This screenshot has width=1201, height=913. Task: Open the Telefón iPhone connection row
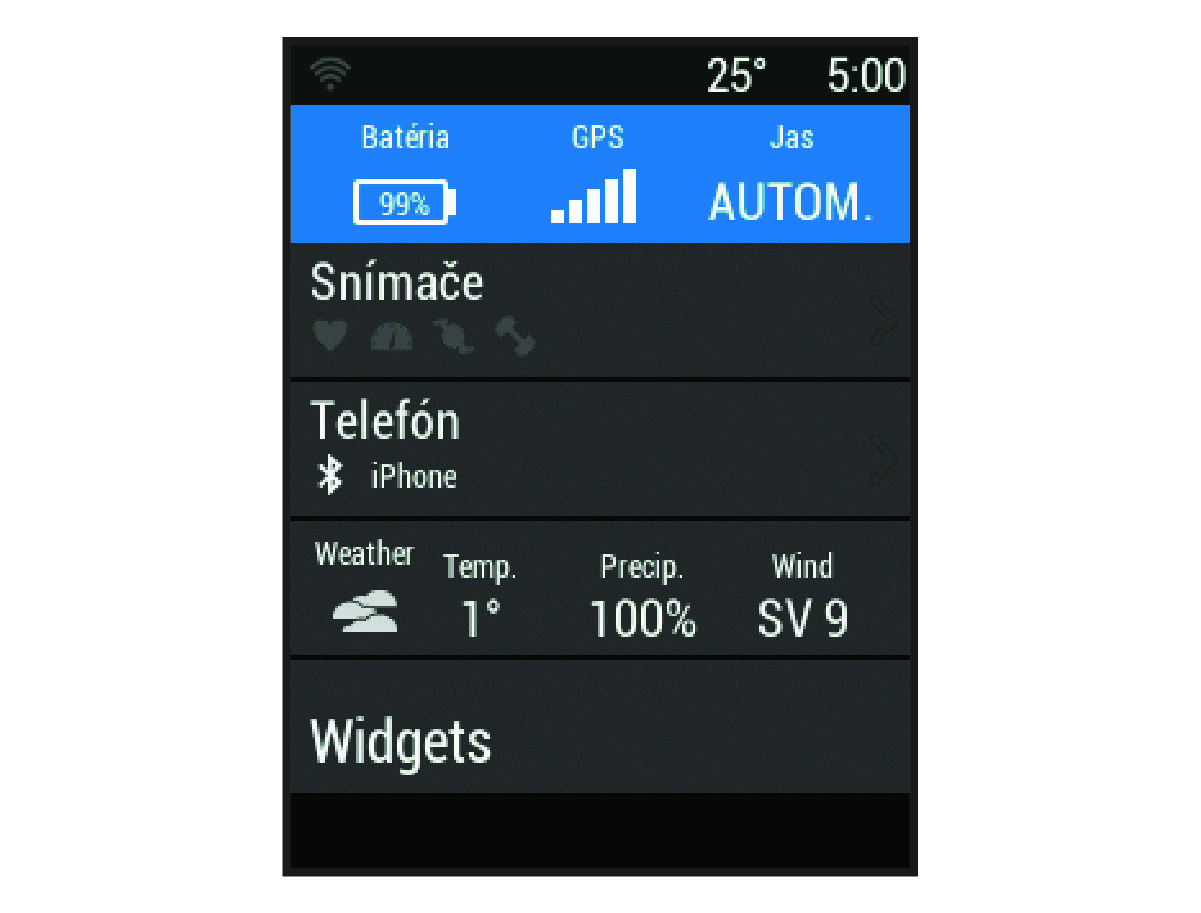pos(600,449)
